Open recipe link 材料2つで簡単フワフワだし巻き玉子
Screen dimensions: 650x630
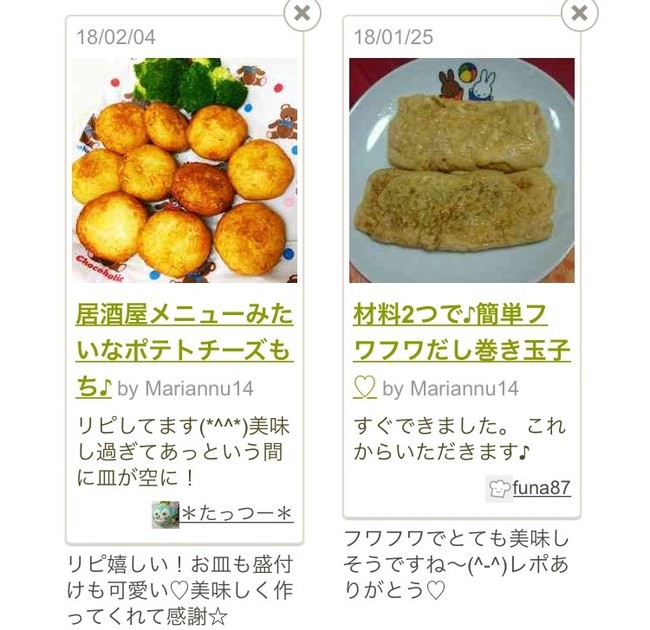click(461, 333)
